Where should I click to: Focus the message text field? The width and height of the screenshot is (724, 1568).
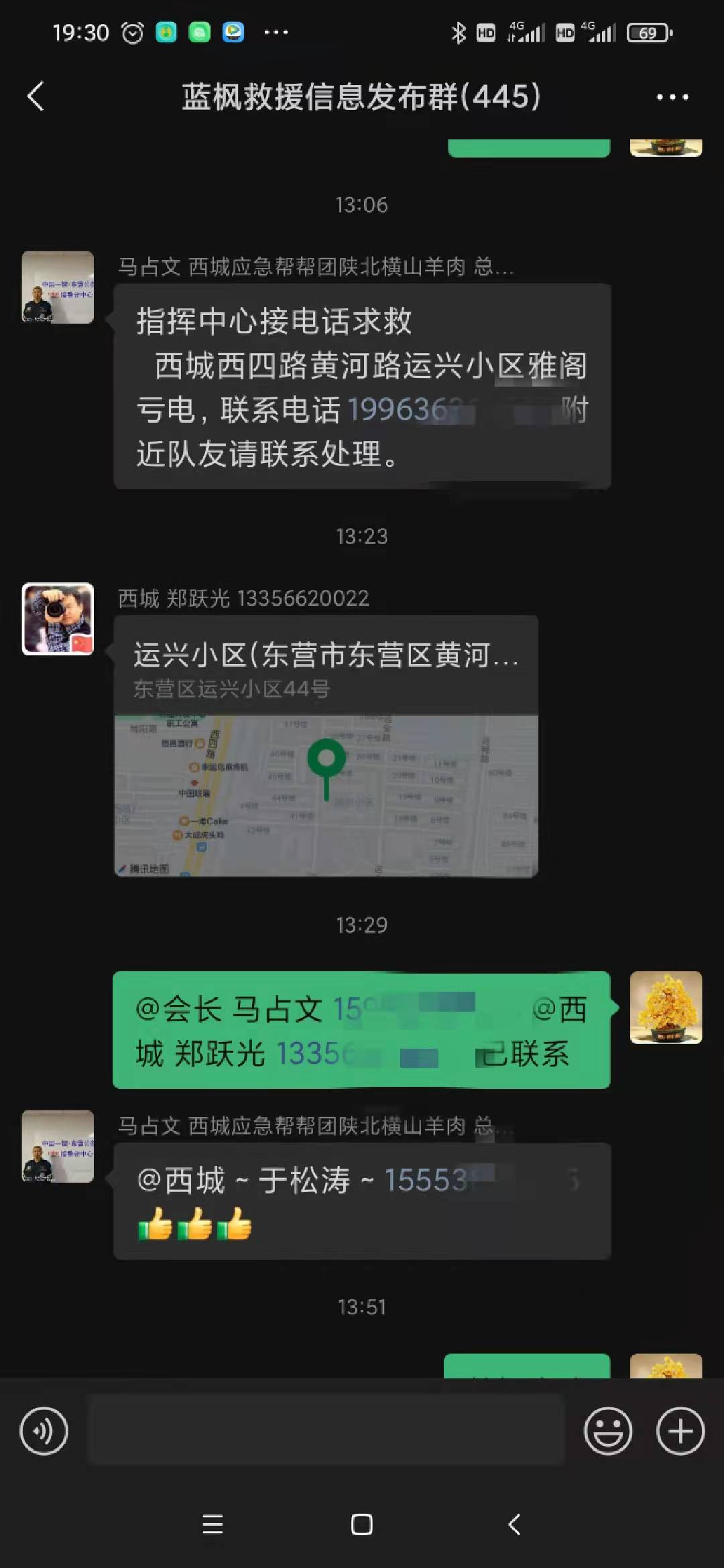(x=326, y=1430)
